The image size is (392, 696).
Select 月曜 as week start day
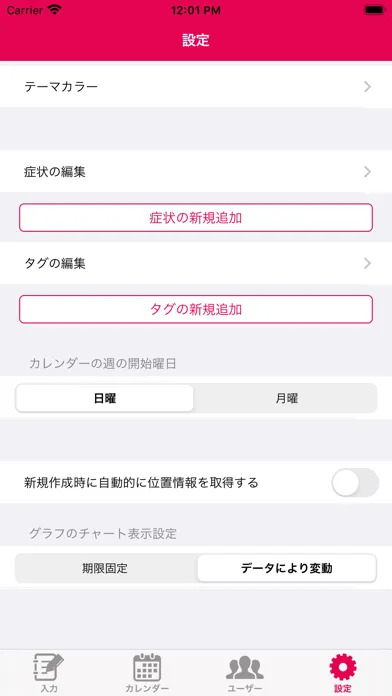[x=286, y=398]
